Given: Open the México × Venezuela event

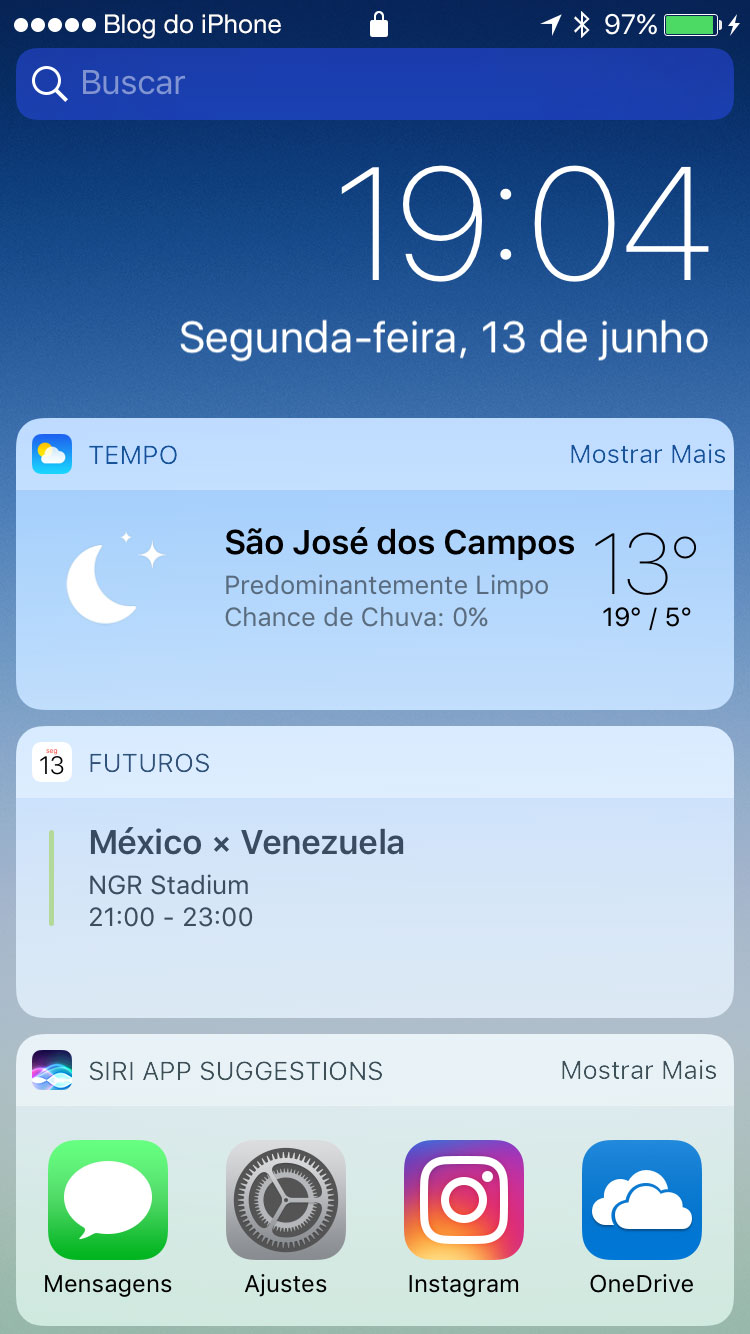Looking at the screenshot, I should (246, 843).
